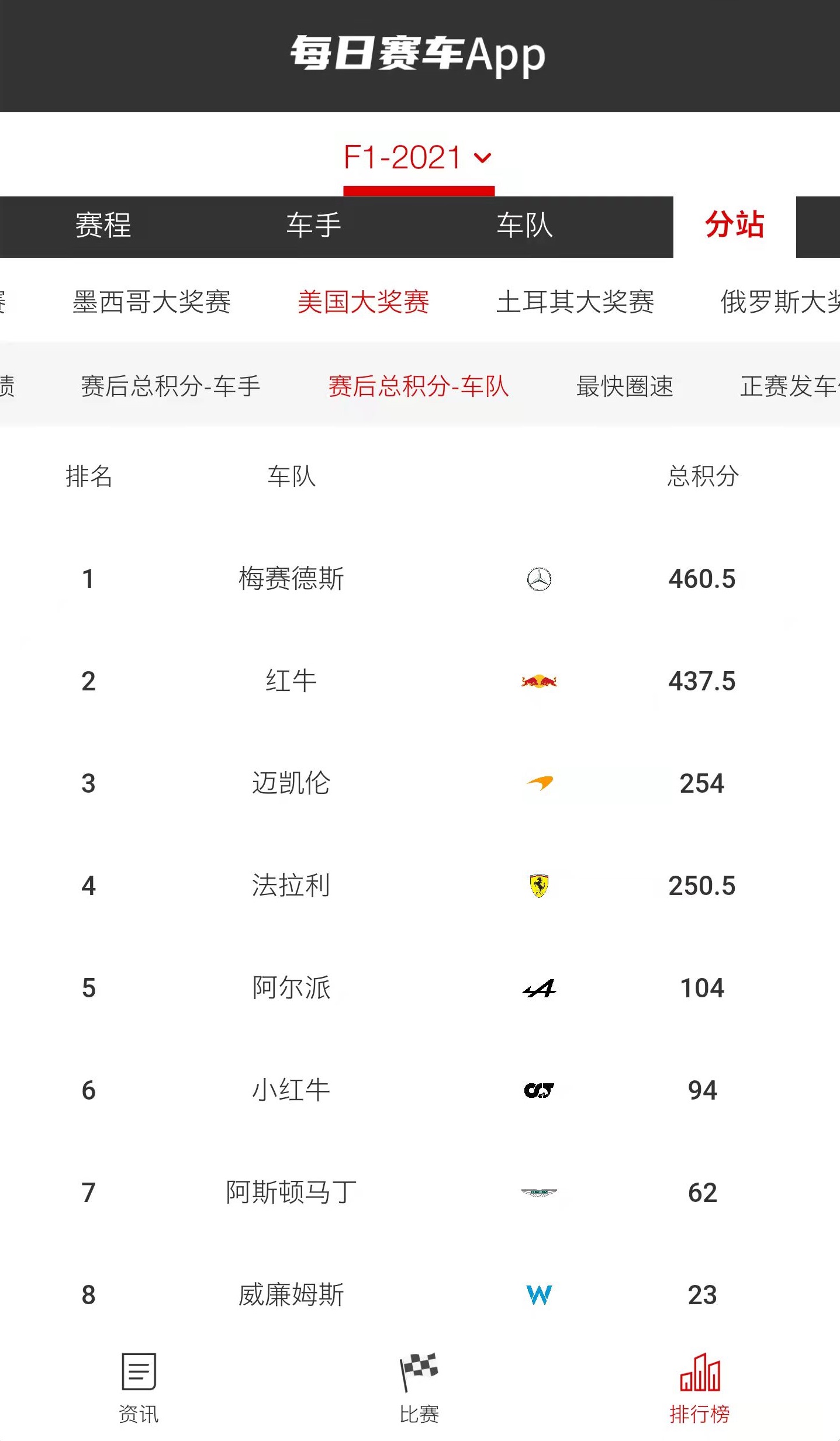Select 俄罗斯大奖赛 race

tap(780, 302)
